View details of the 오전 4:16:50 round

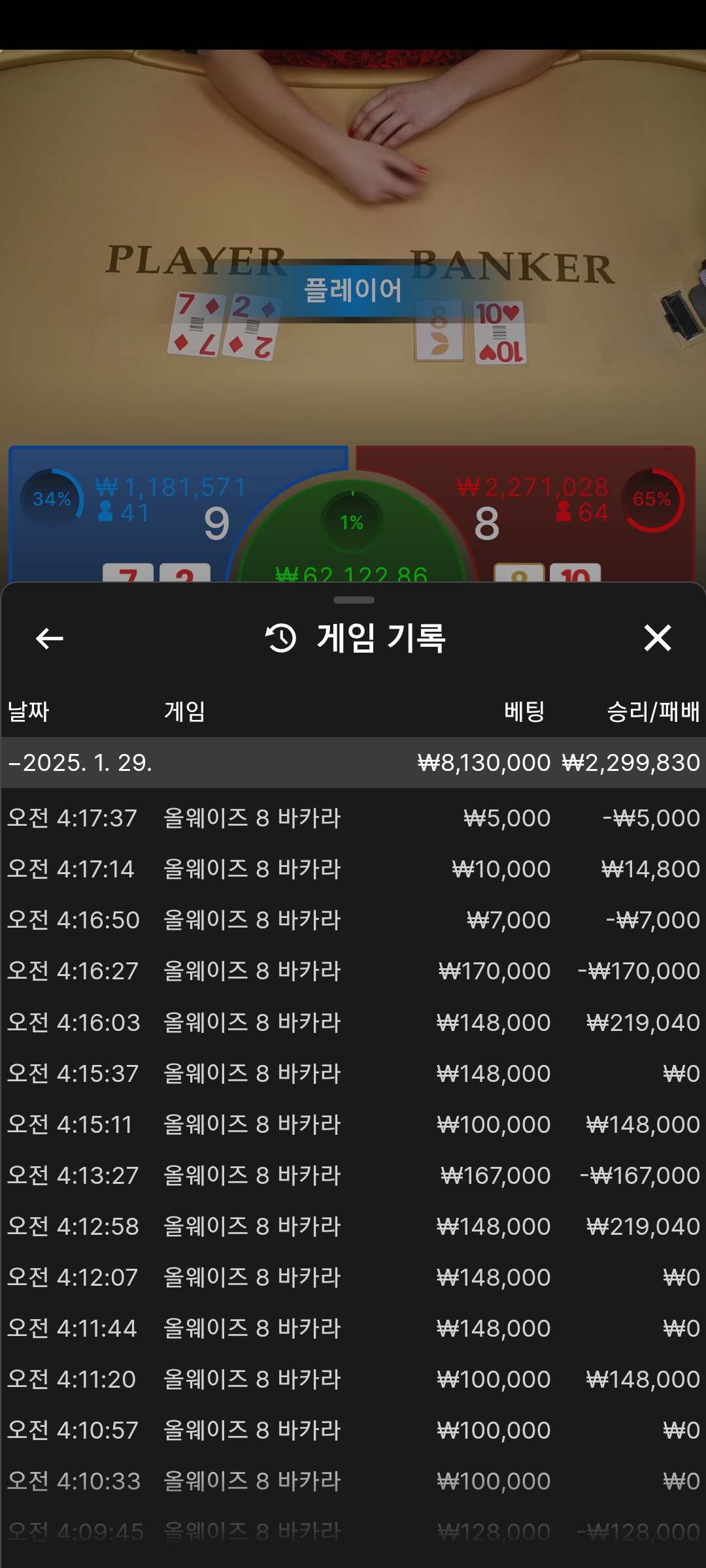click(x=353, y=920)
